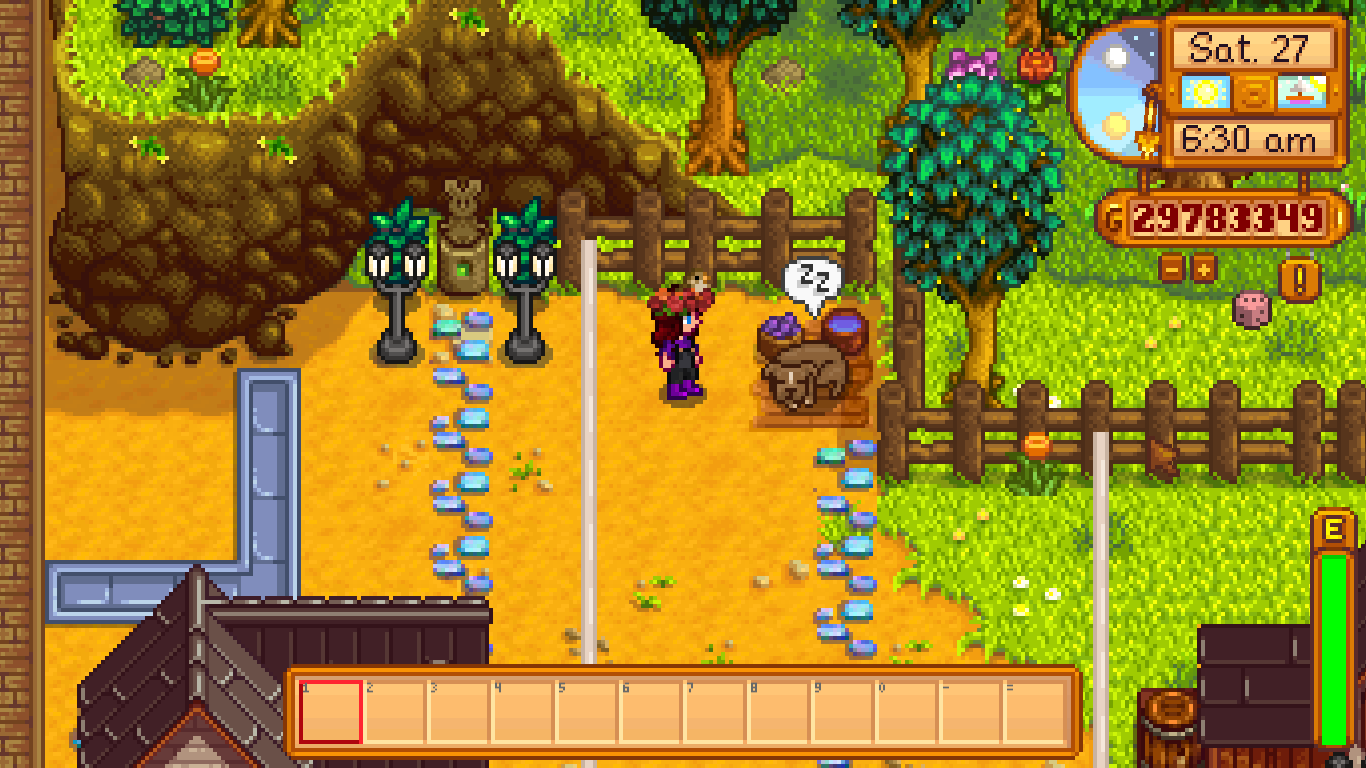Choose toolbar slot 7
This screenshot has height=768, width=1366.
pyautogui.click(x=715, y=711)
